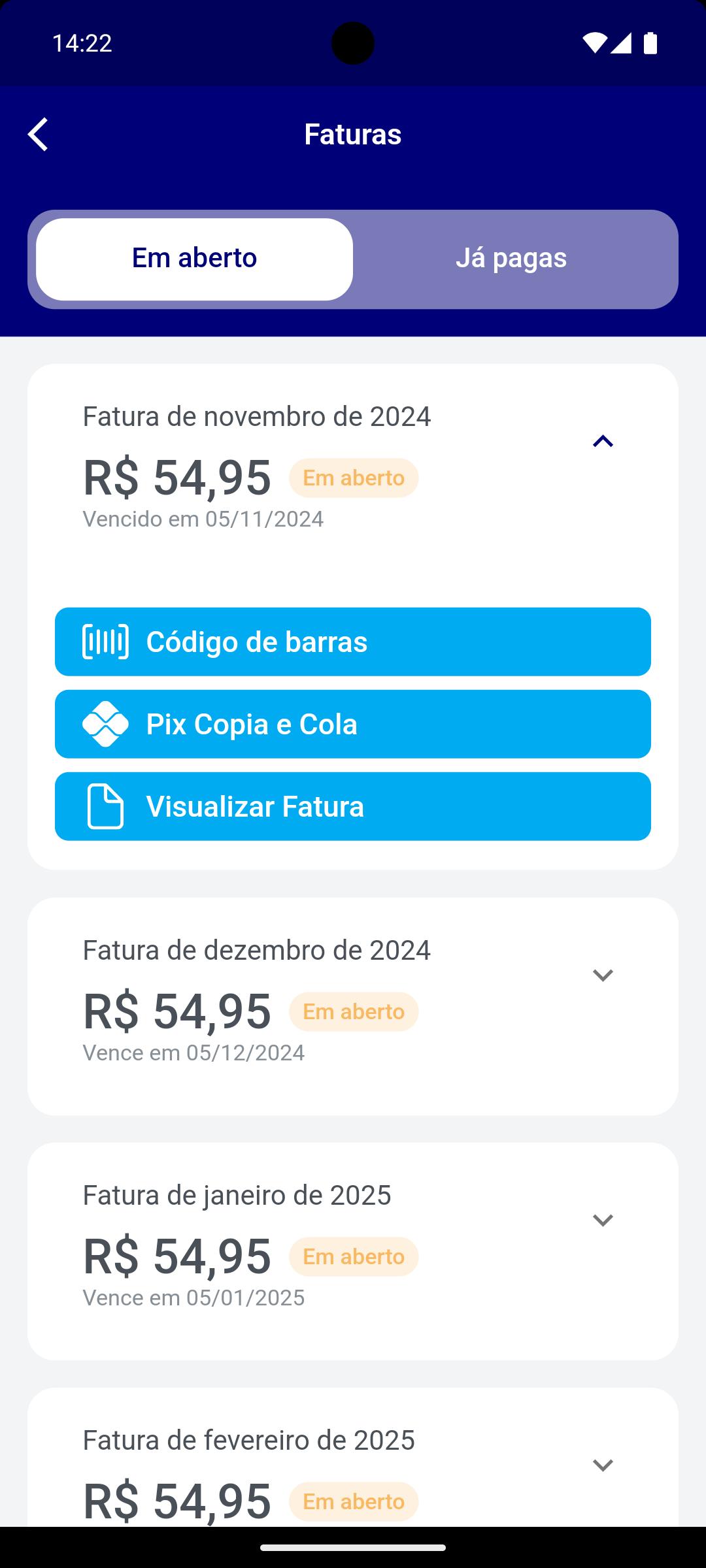
Task: Switch to the Já pagas tab
Action: coord(511,259)
